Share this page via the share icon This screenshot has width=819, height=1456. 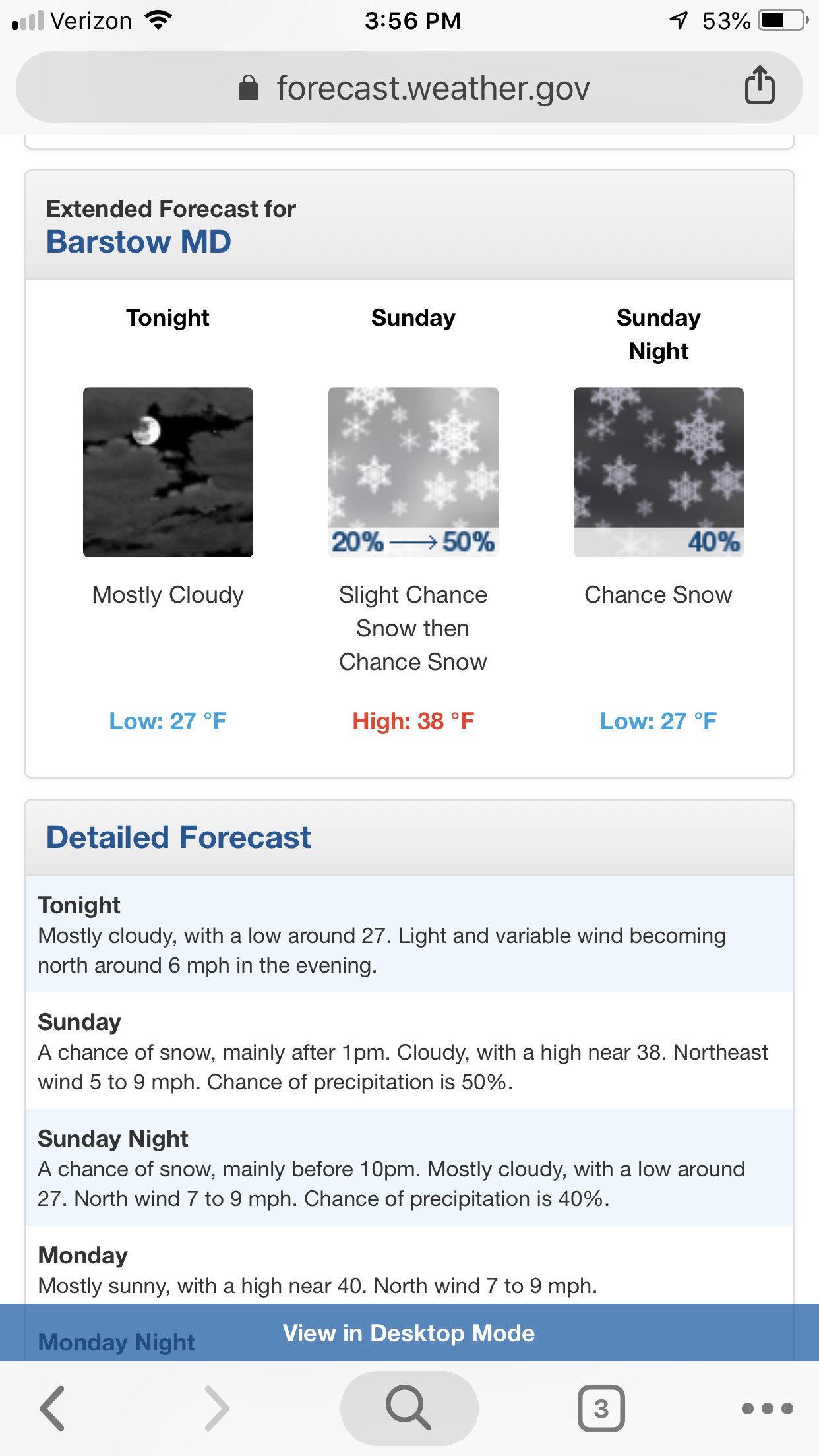coord(760,85)
